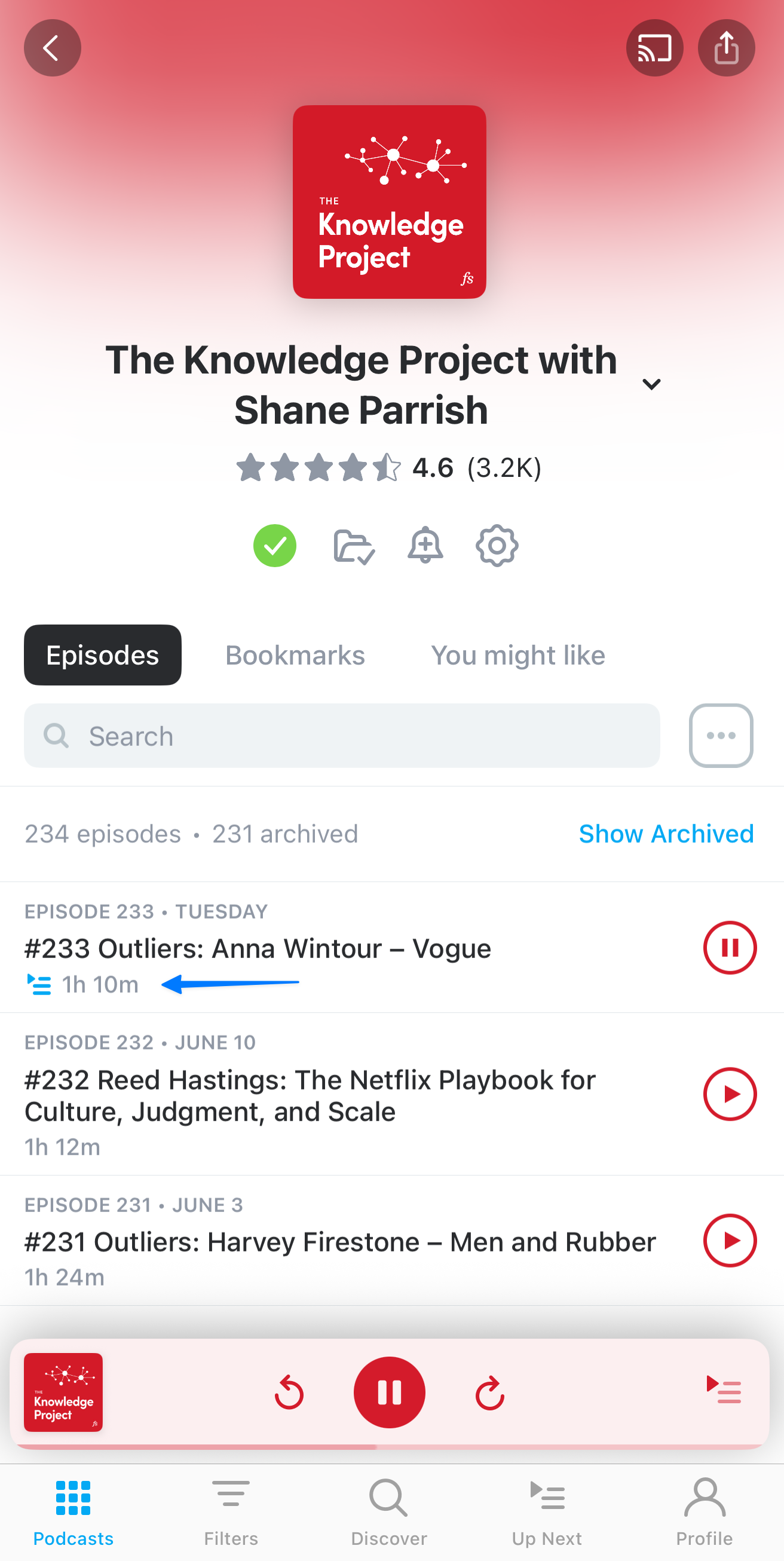The width and height of the screenshot is (784, 1561).
Task: Tap the episode Search field
Action: 342,736
